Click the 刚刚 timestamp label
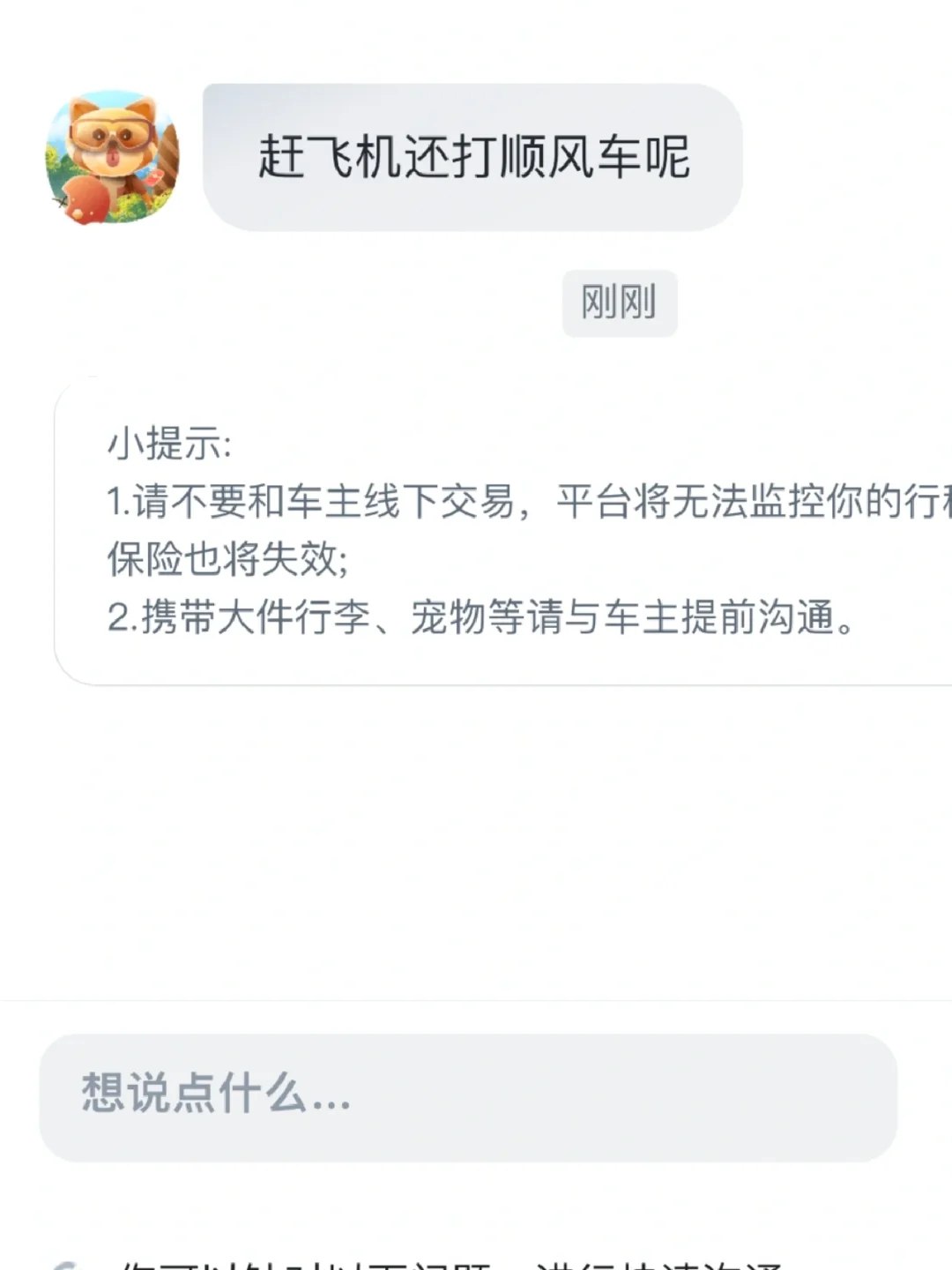The image size is (952, 1270). 619,303
